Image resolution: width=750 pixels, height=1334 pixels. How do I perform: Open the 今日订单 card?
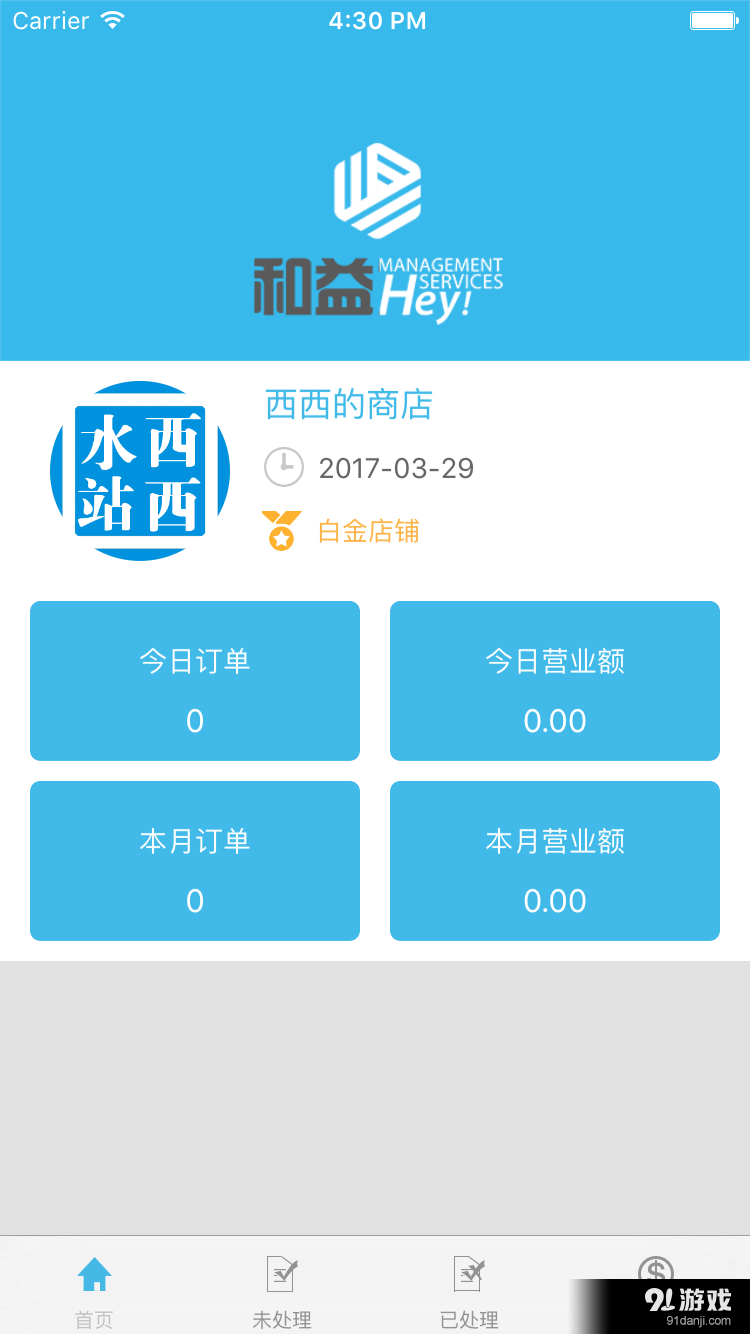click(194, 680)
